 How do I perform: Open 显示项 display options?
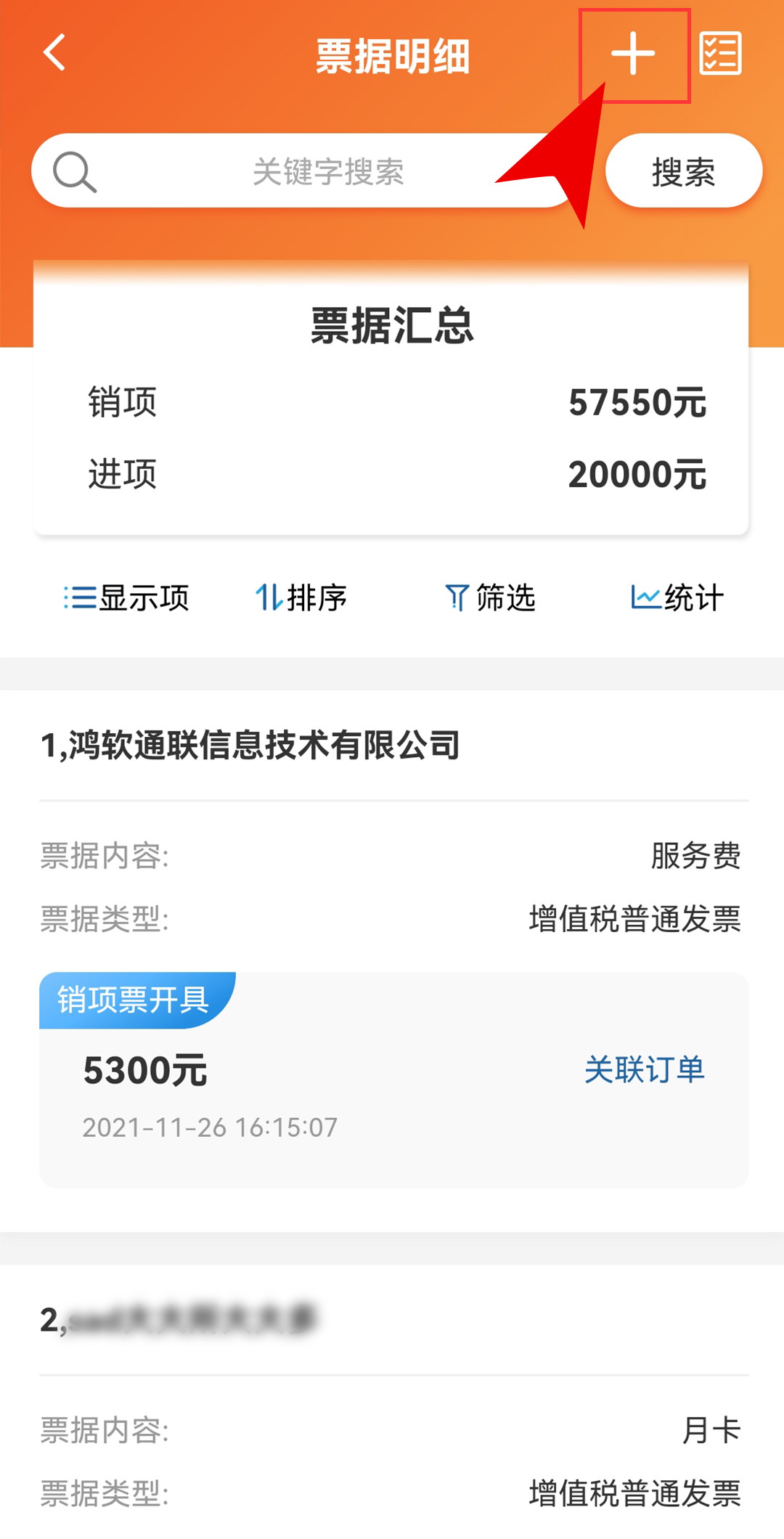(x=126, y=598)
